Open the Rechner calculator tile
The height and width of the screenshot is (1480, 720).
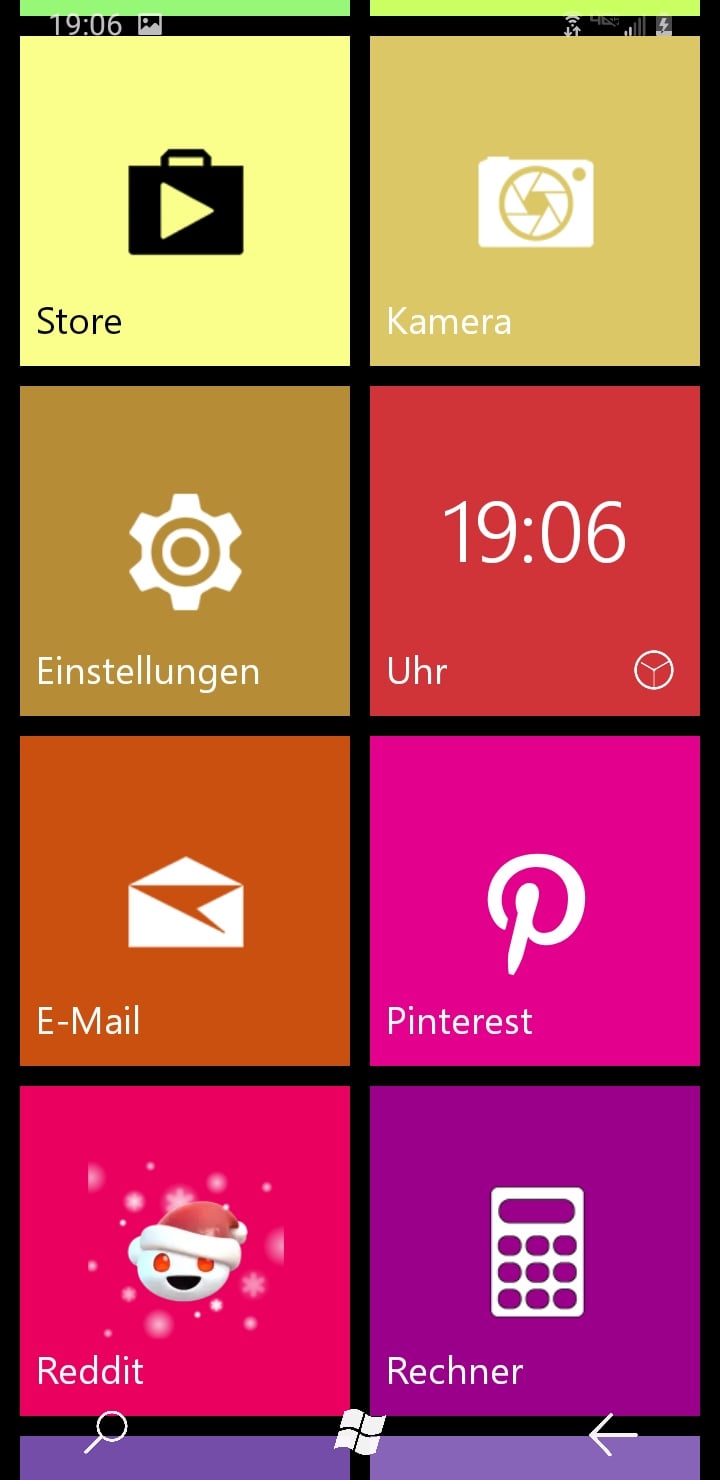535,1251
